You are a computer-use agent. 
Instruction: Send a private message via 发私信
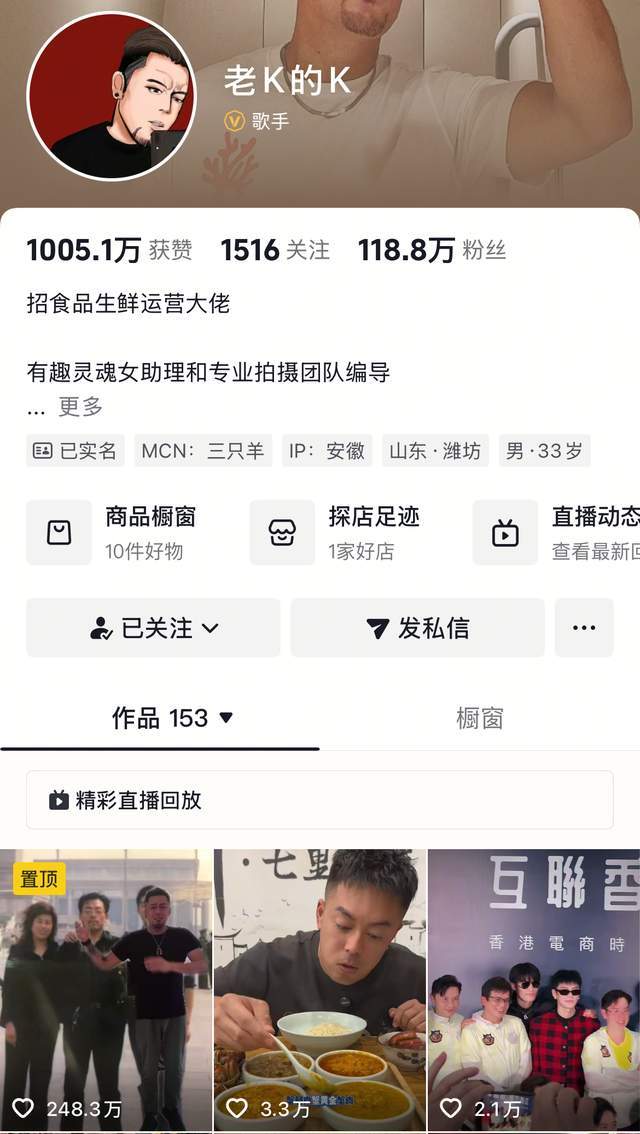pyautogui.click(x=417, y=628)
